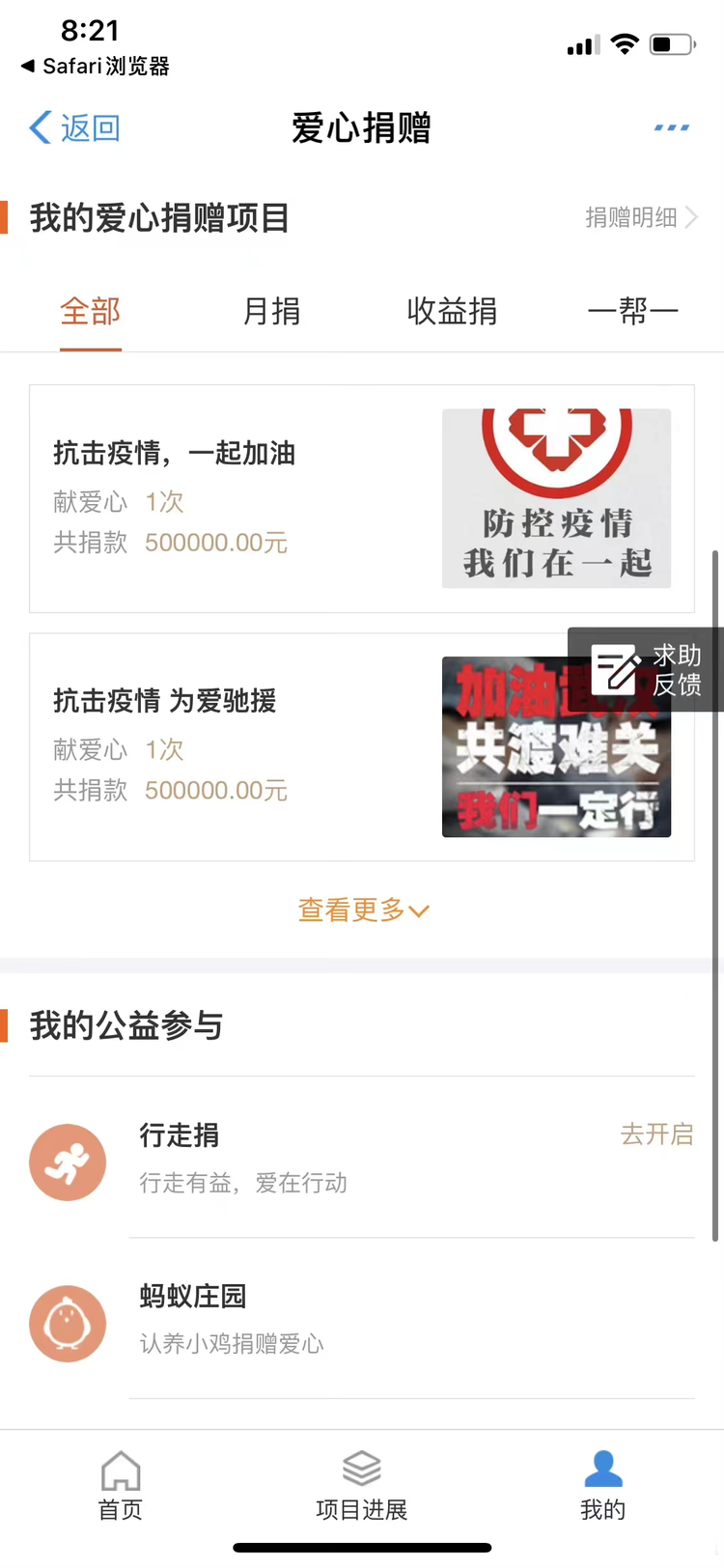Open 蚂蚁庄园 by clicking the chick icon
This screenshot has width=724, height=1568.
coord(68,1324)
